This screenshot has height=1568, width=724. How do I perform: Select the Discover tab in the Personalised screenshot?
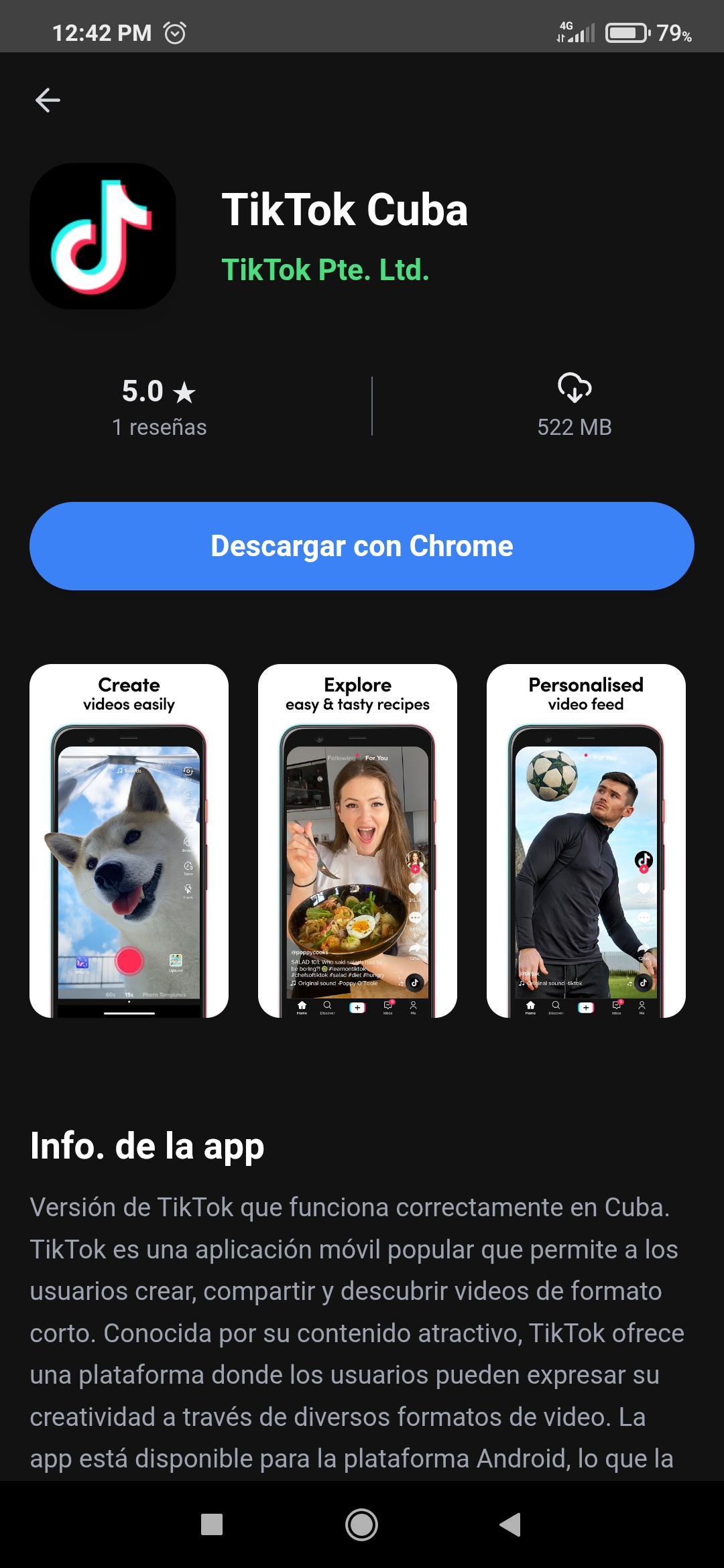pyautogui.click(x=556, y=1004)
